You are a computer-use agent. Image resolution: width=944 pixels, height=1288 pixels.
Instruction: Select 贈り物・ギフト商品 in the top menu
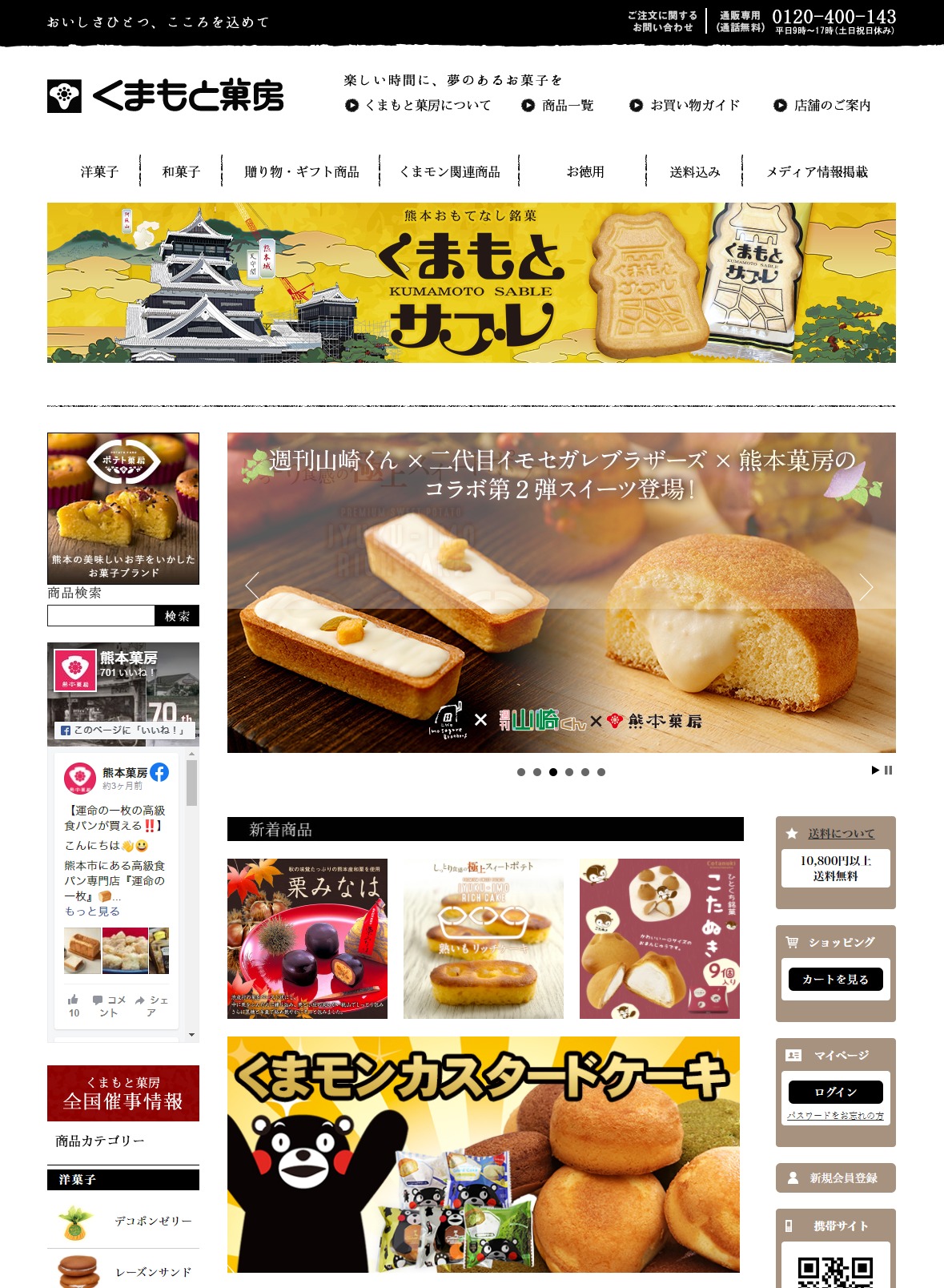[301, 172]
